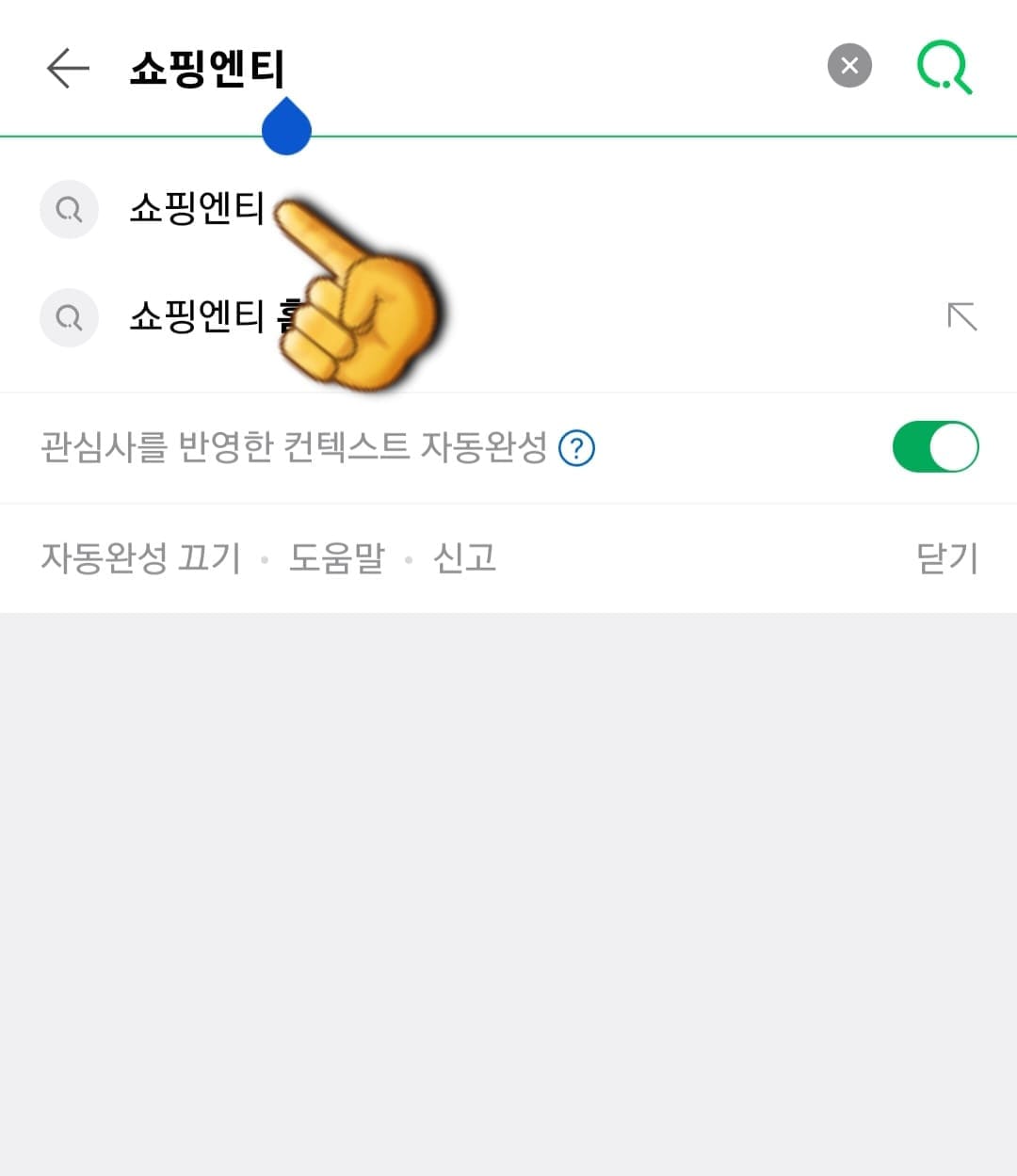This screenshot has width=1017, height=1176.
Task: Click 신고 to report a suggestion
Action: (463, 559)
